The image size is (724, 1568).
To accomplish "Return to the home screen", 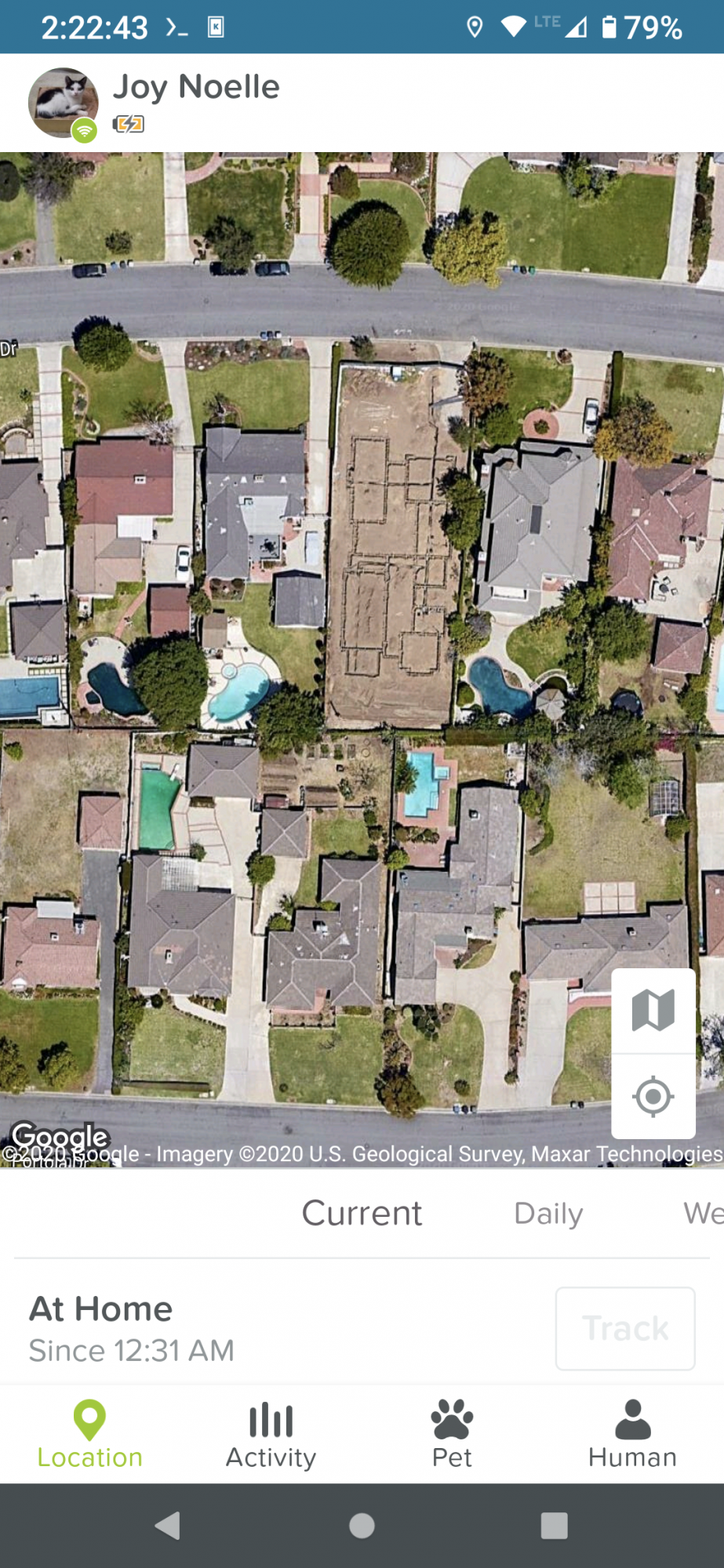I will click(362, 1526).
